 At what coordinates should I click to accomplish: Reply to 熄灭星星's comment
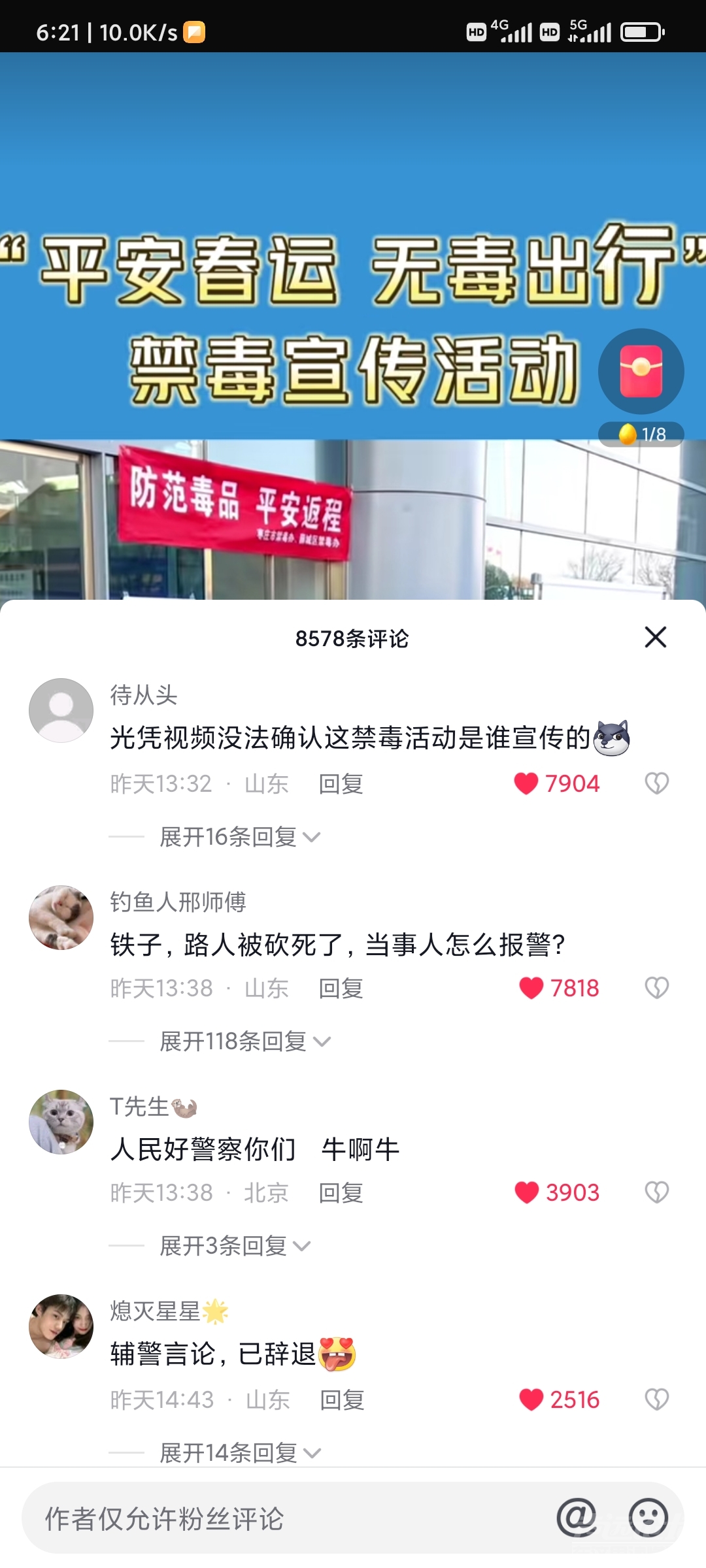342,1399
